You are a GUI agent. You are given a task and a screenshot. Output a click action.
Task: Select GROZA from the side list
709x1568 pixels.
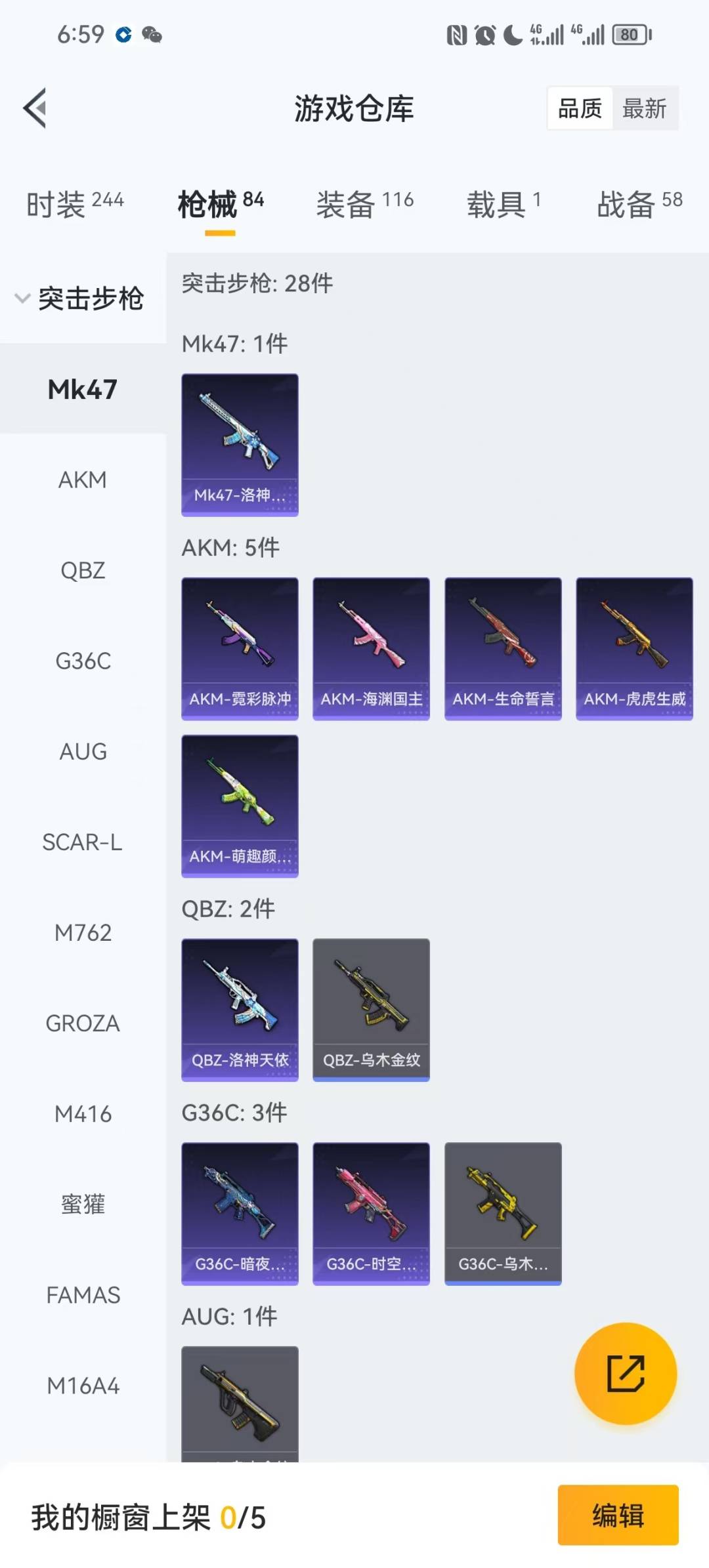83,1023
